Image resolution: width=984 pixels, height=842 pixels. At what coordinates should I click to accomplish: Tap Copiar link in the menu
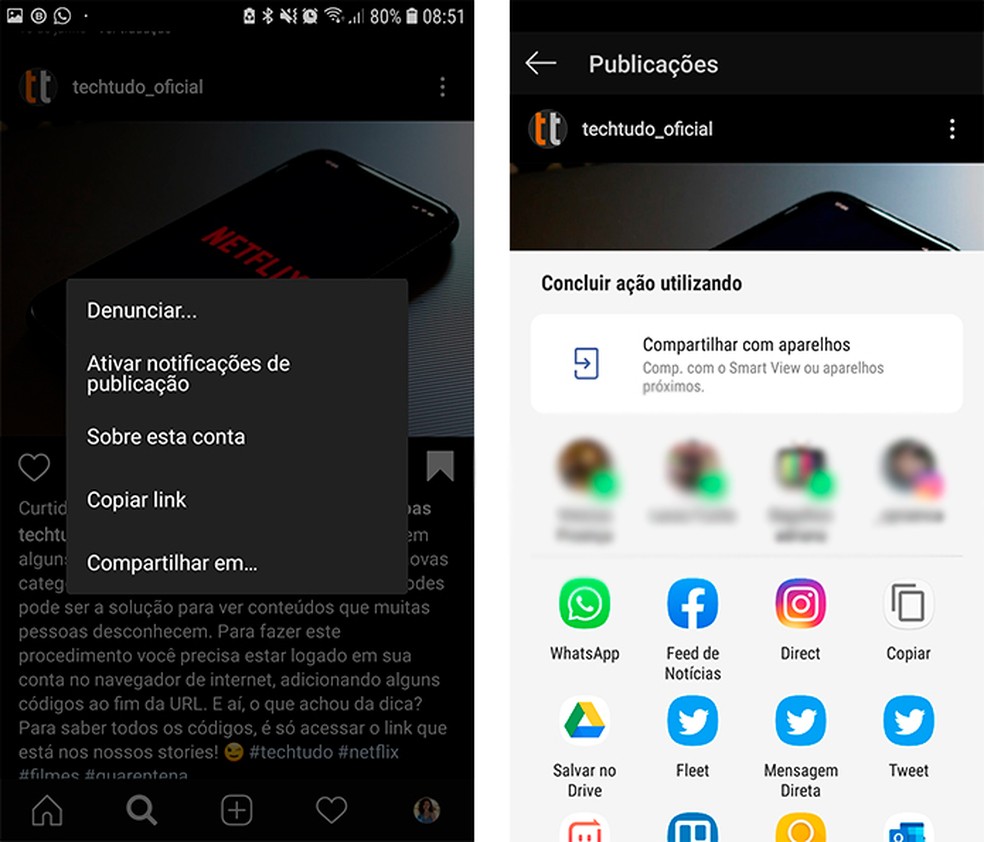137,500
